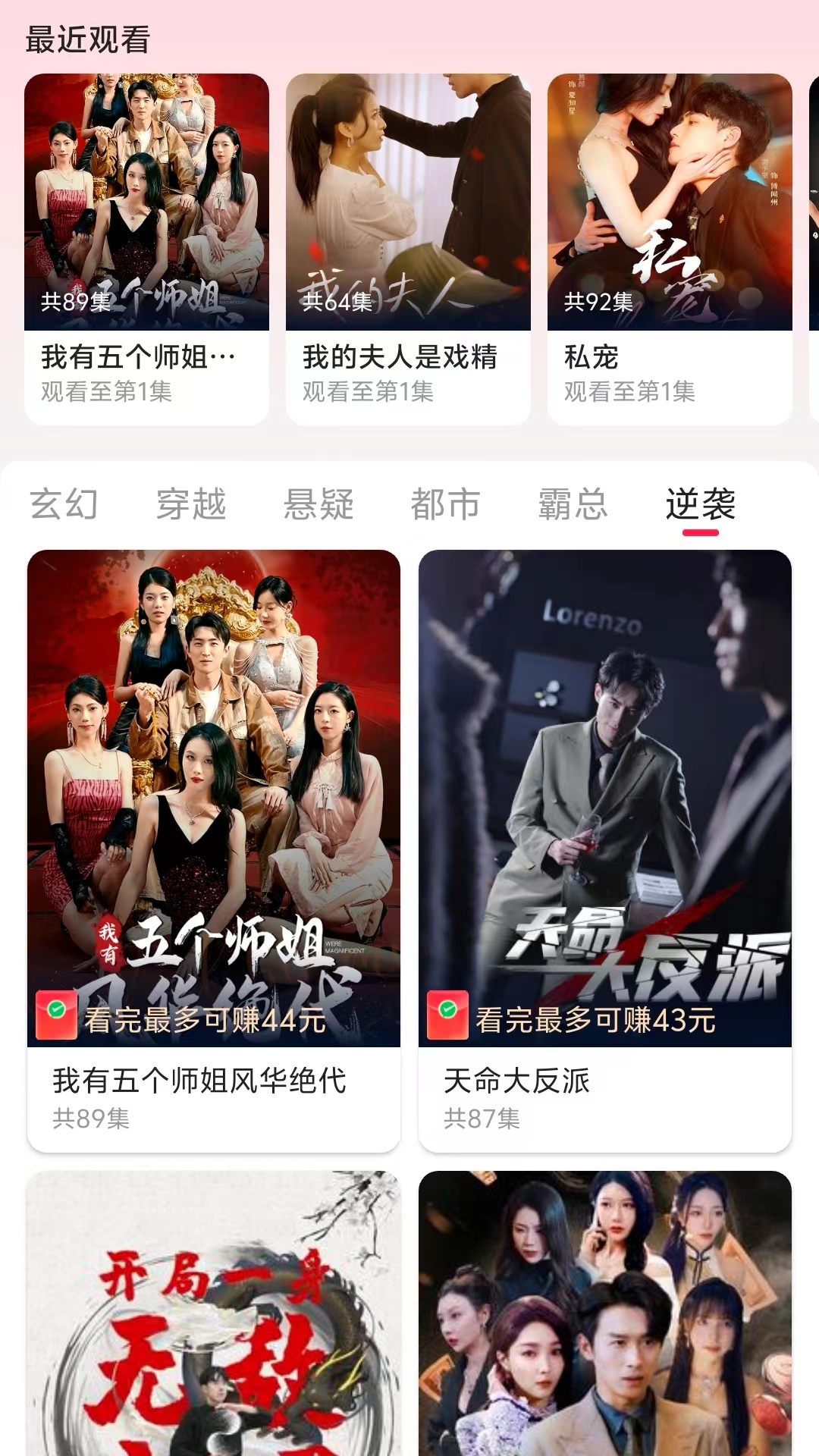The height and width of the screenshot is (1456, 819).
Task: Open recently watched 我有五个师姐 card
Action: tap(146, 248)
